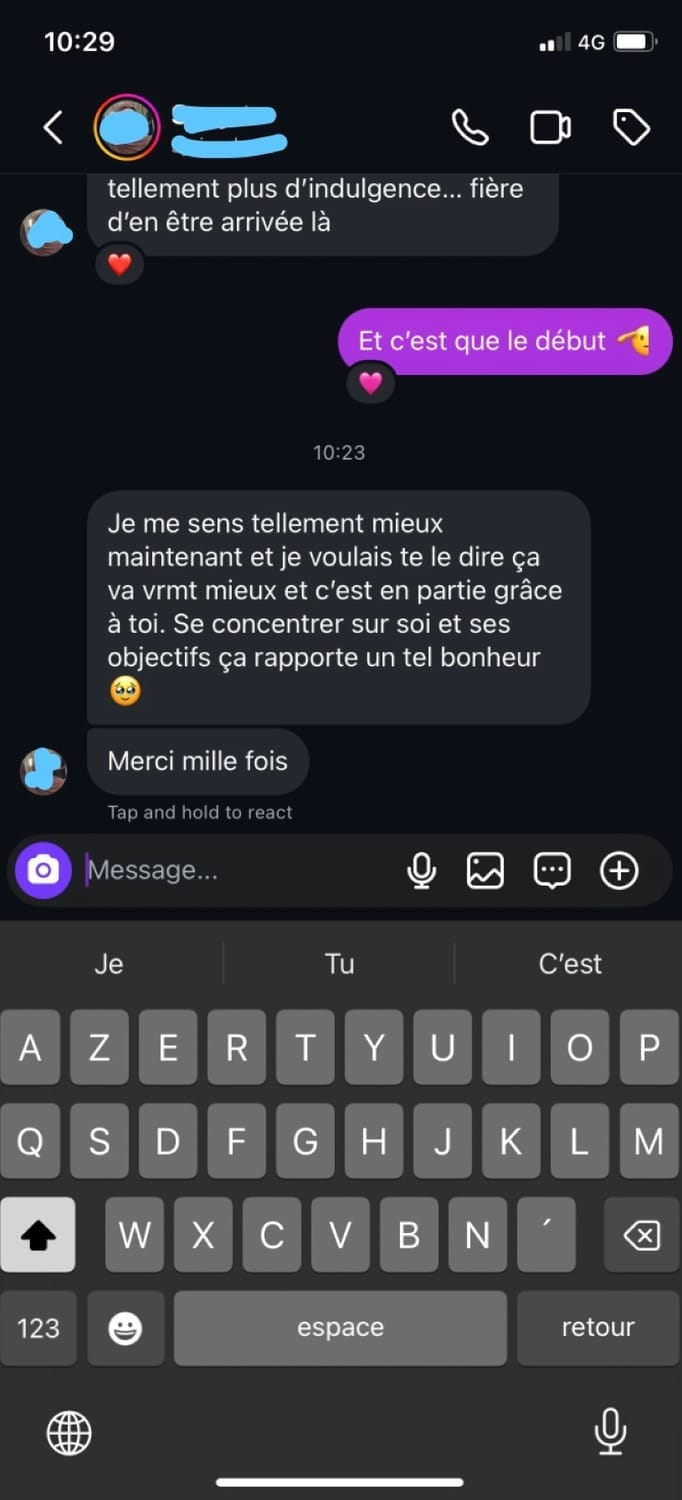Open the photo gallery picker
Screen dimensions: 682x1500
point(485,871)
